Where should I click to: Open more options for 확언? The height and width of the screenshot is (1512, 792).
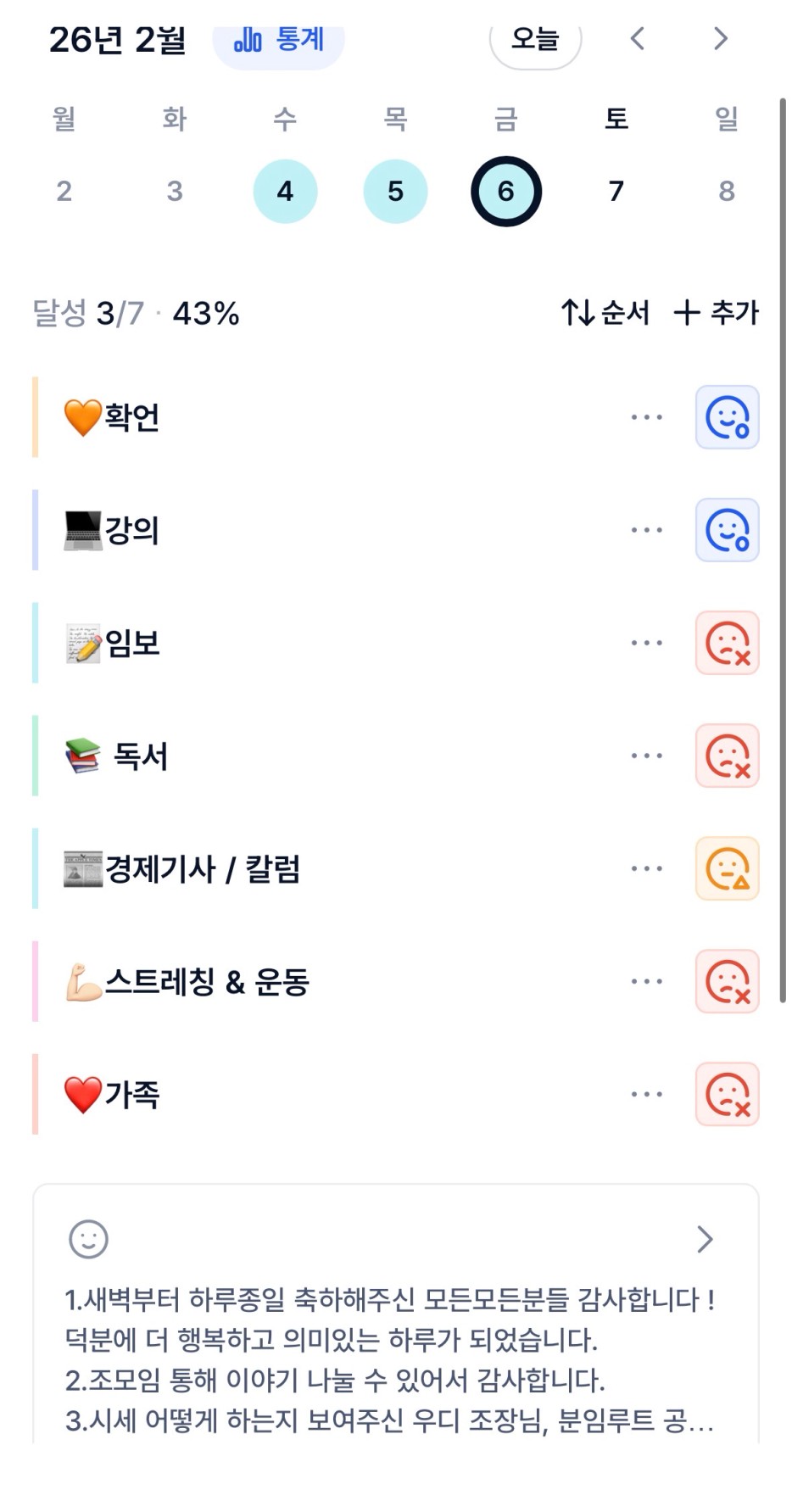pos(646,417)
